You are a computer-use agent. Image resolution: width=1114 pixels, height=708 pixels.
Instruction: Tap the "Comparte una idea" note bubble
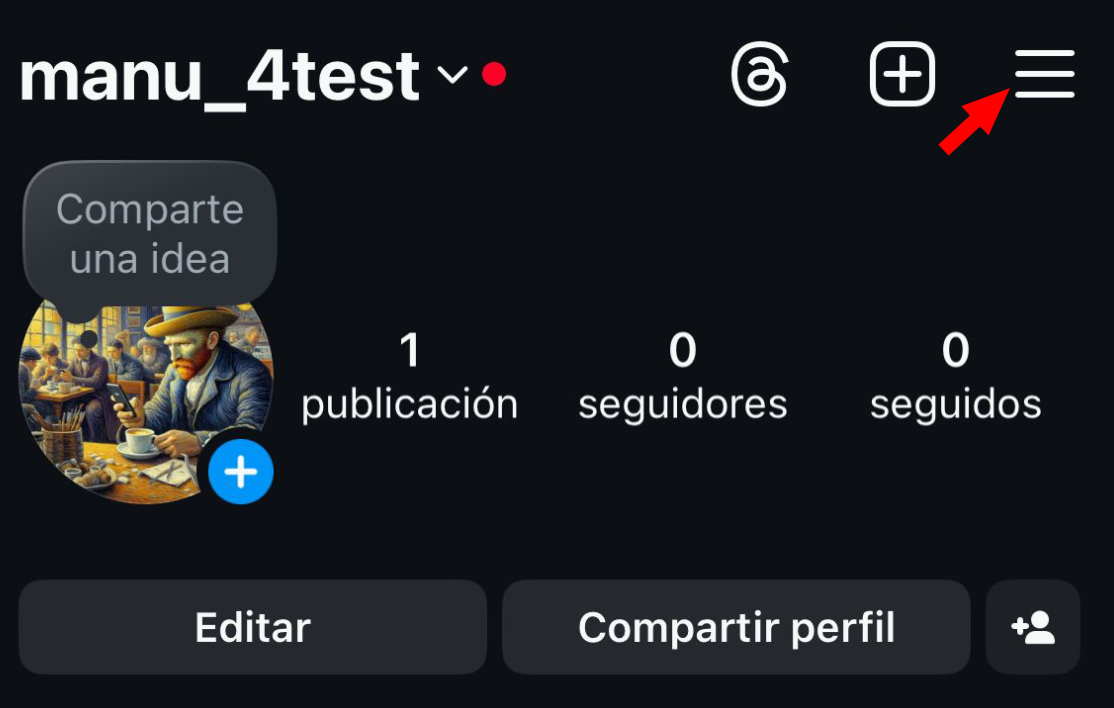[x=150, y=234]
